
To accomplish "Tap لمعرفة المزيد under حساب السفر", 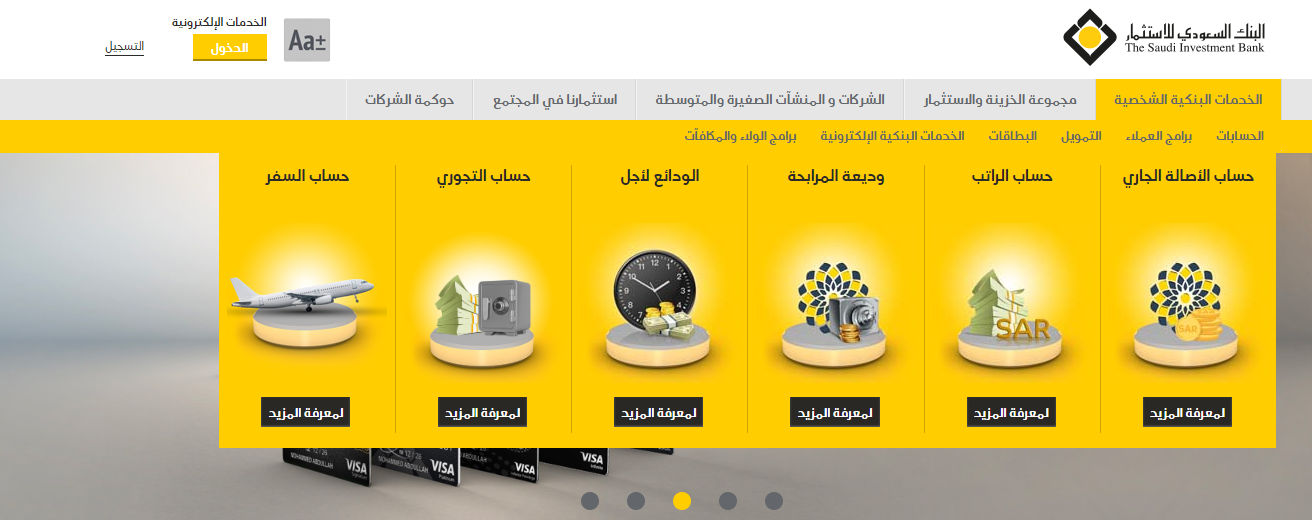I will (x=306, y=412).
